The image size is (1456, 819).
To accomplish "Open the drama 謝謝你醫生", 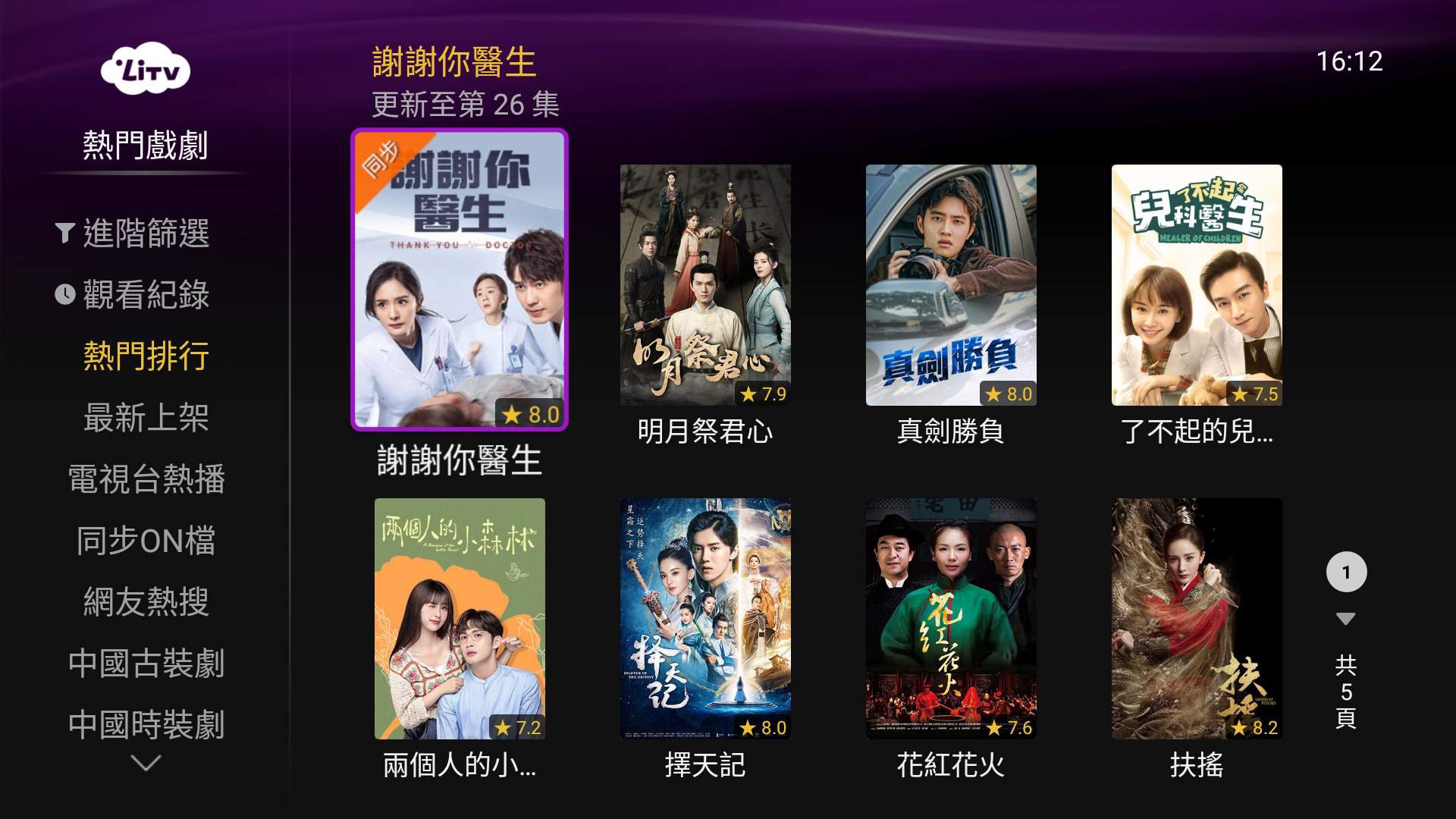I will 459,281.
